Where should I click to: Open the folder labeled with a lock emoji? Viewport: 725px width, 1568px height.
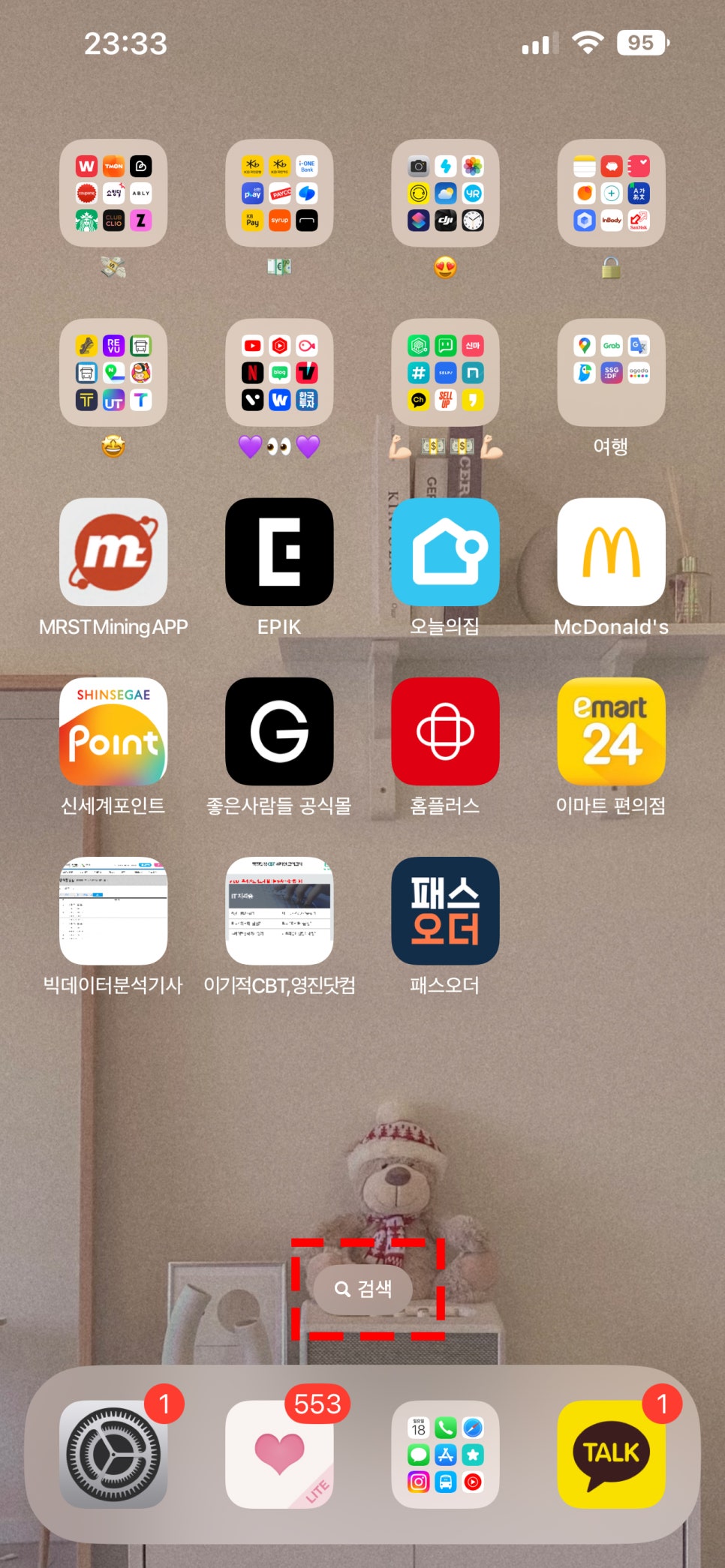coord(611,193)
